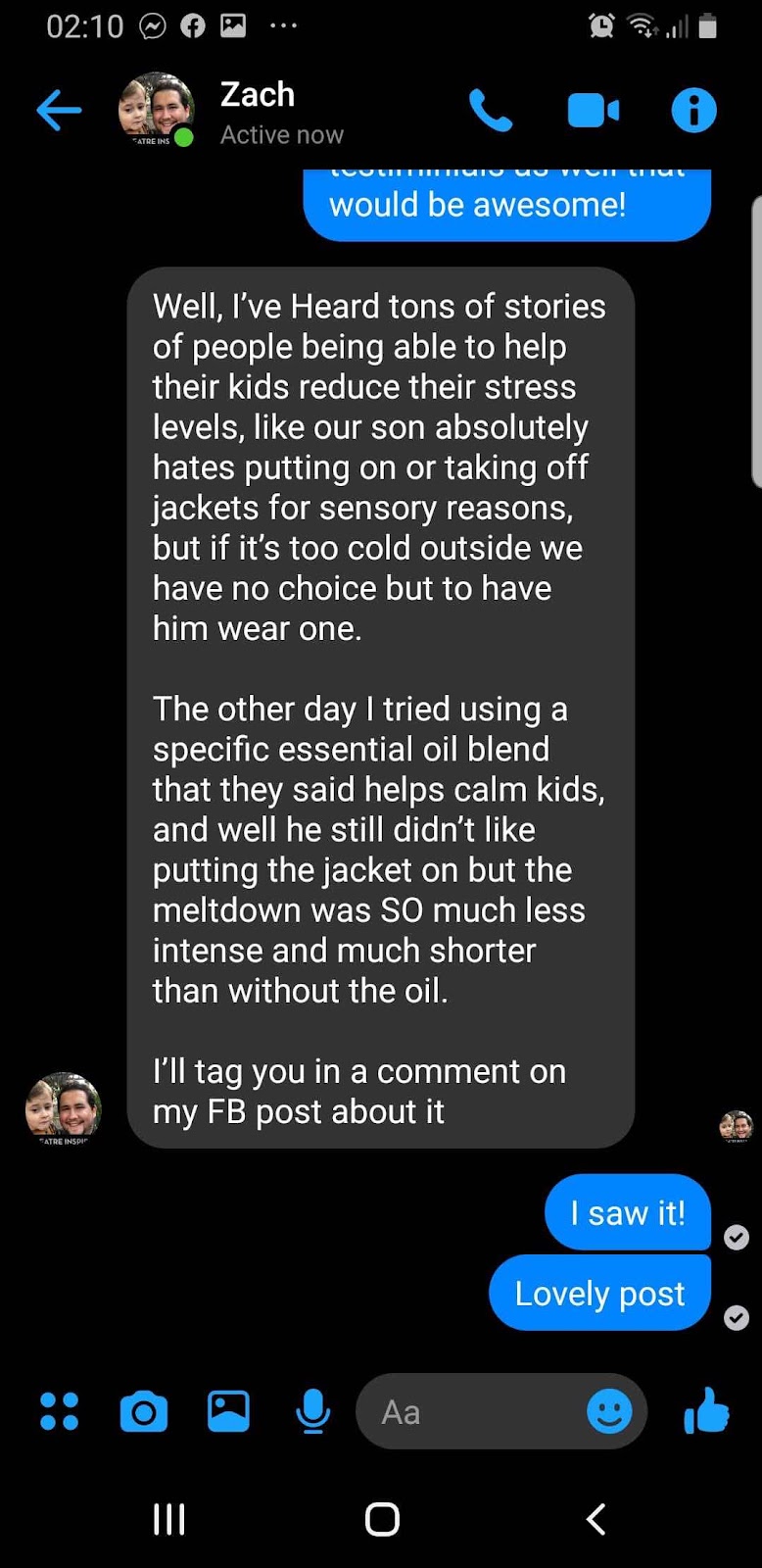Tap Zach's avatar beside his message
The height and width of the screenshot is (1568, 762).
64,1108
